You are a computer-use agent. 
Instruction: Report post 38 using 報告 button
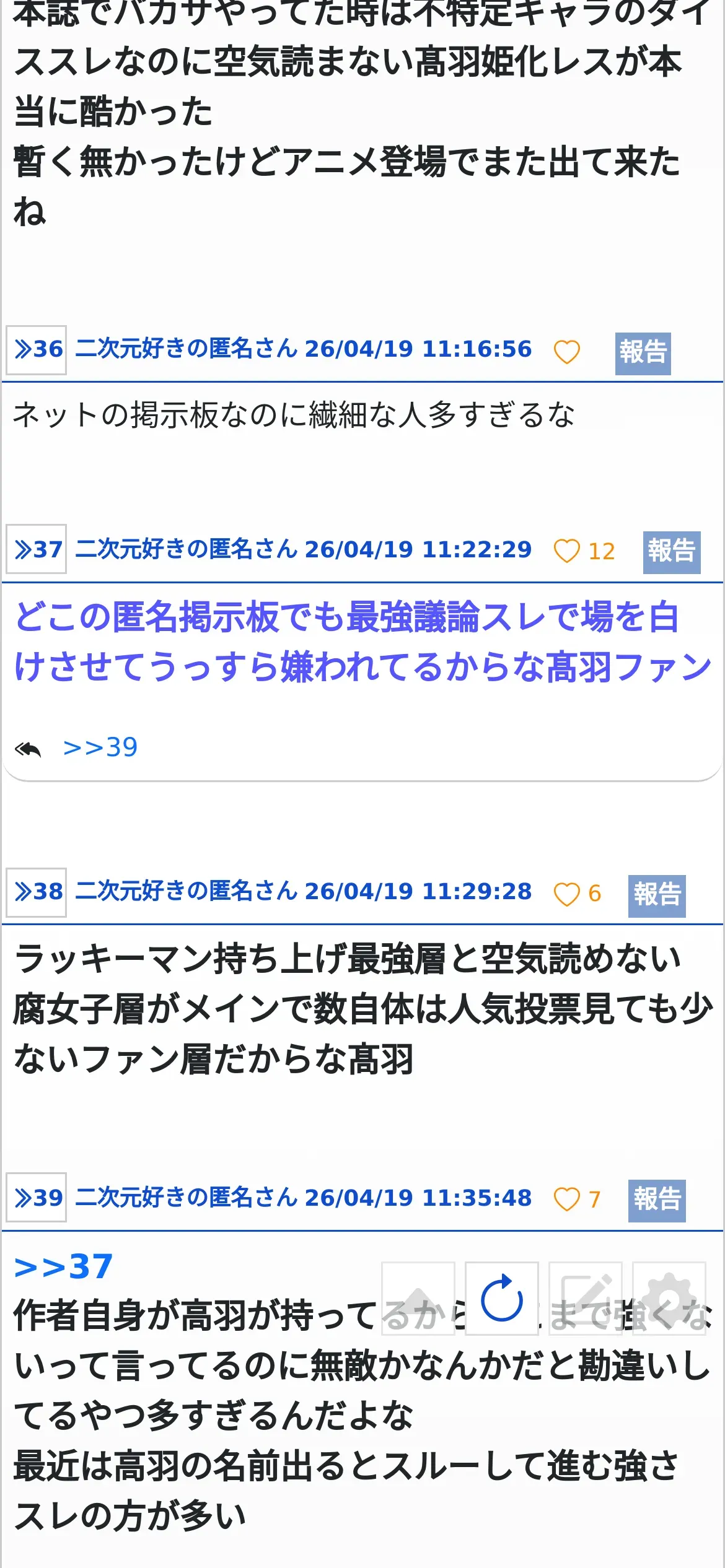tap(657, 895)
